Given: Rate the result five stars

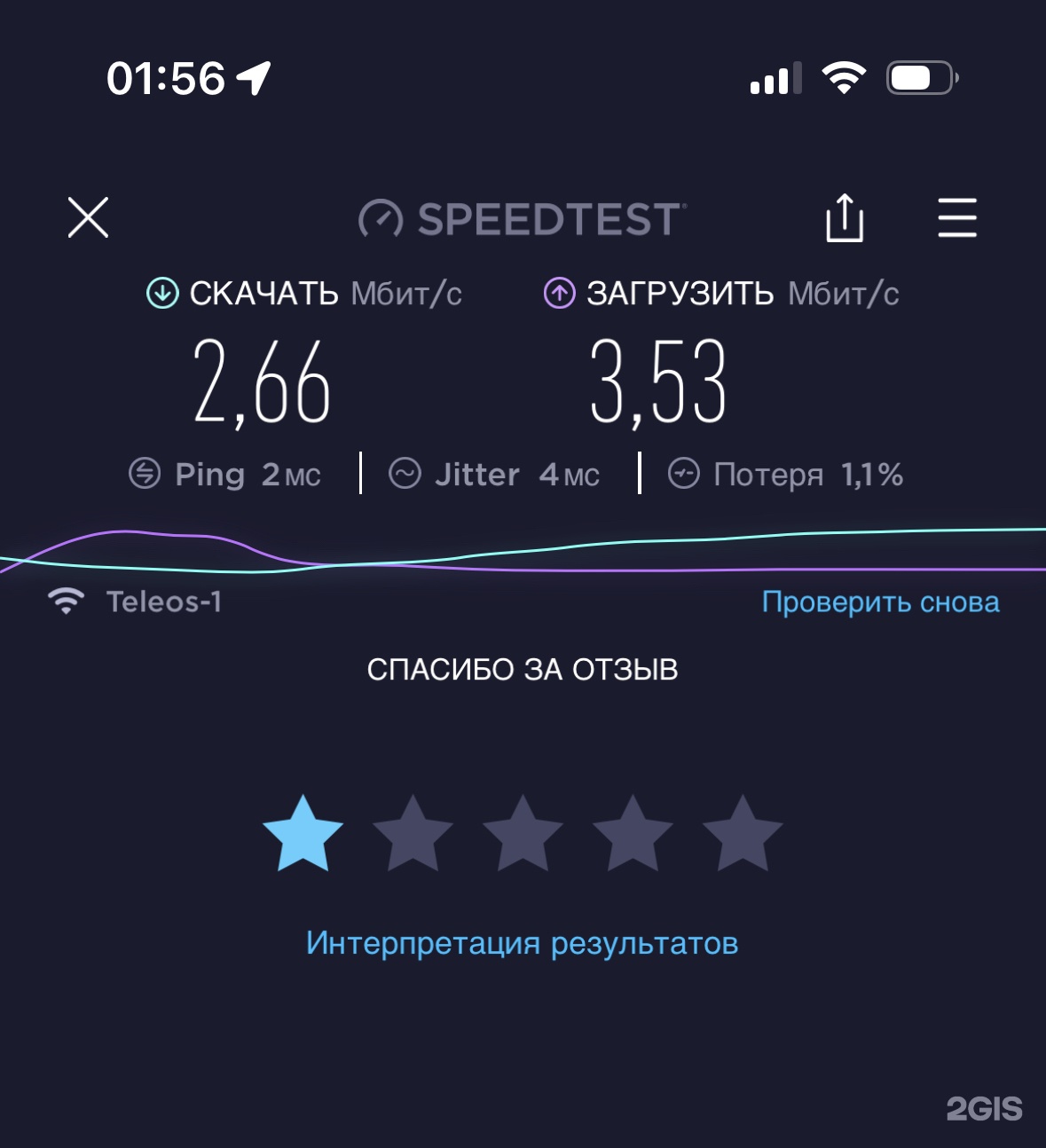Looking at the screenshot, I should coord(743,834).
